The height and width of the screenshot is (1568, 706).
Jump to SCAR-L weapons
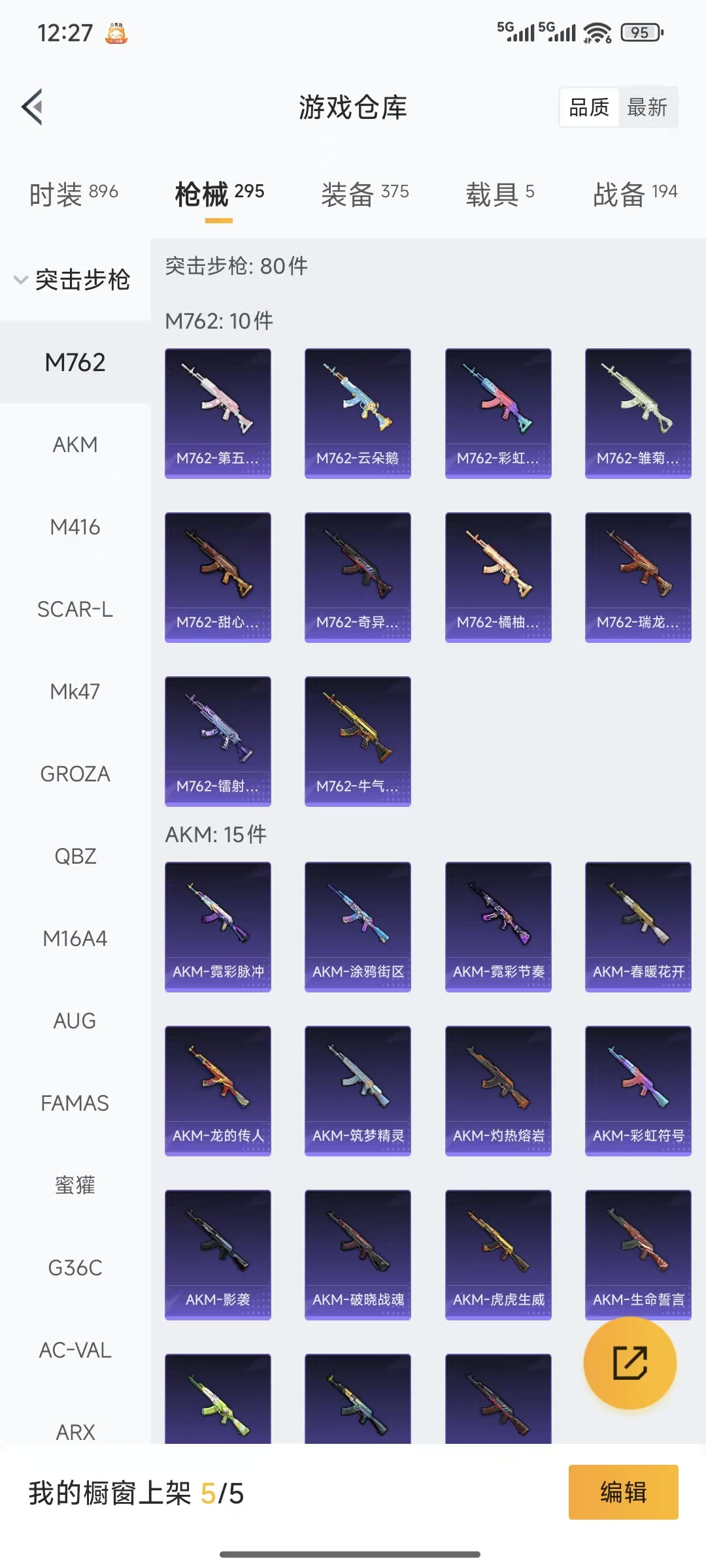click(x=75, y=610)
